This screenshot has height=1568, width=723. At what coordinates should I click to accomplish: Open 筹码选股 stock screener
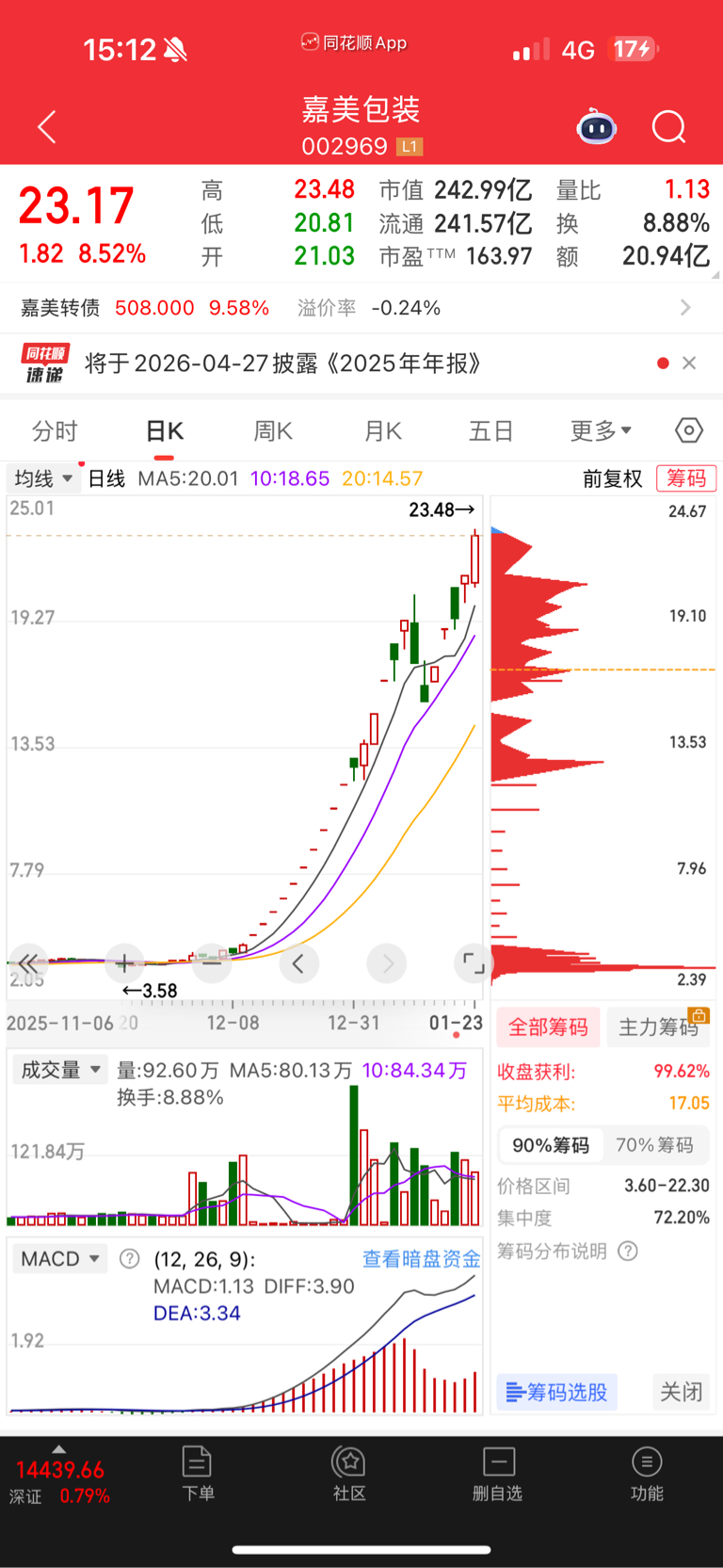coord(556,1392)
